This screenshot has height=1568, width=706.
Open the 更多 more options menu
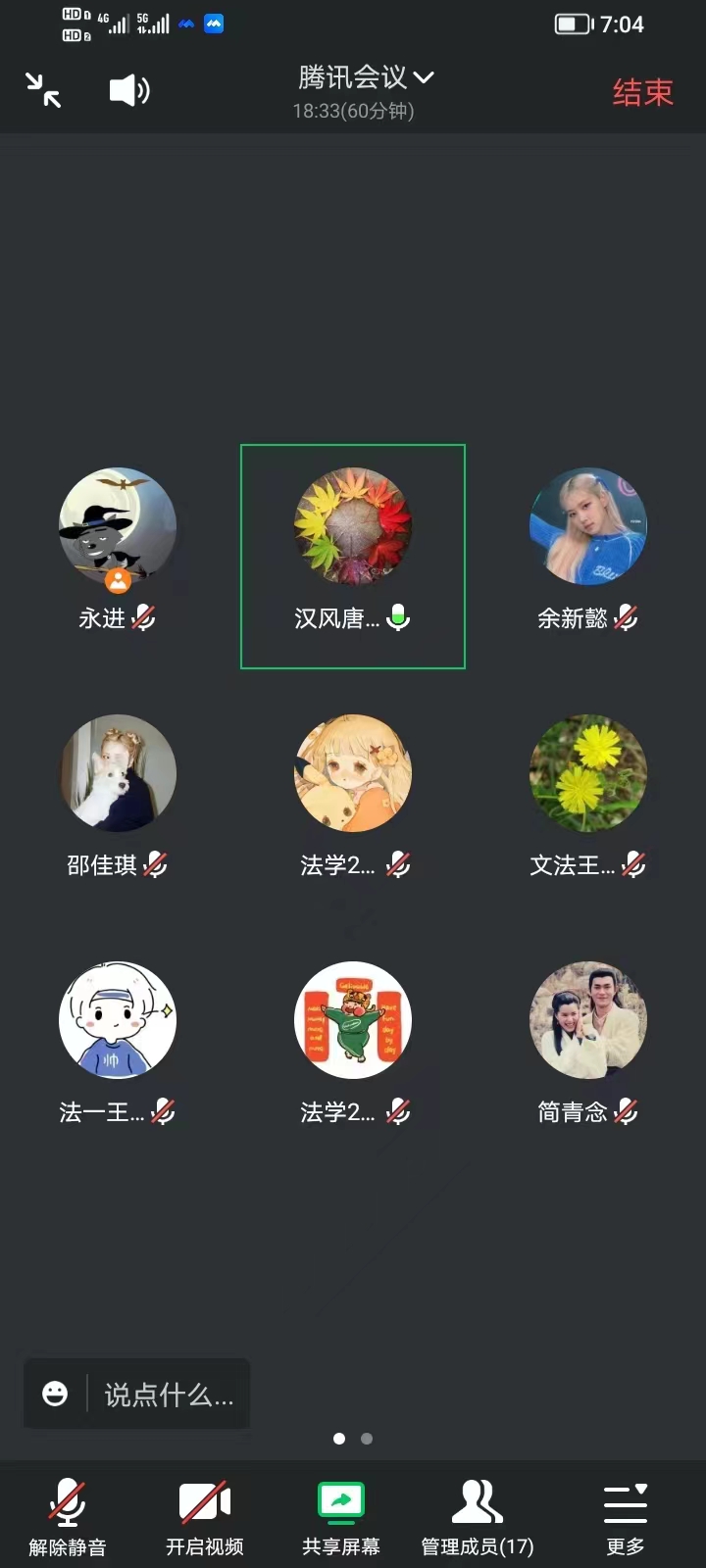[625, 1515]
